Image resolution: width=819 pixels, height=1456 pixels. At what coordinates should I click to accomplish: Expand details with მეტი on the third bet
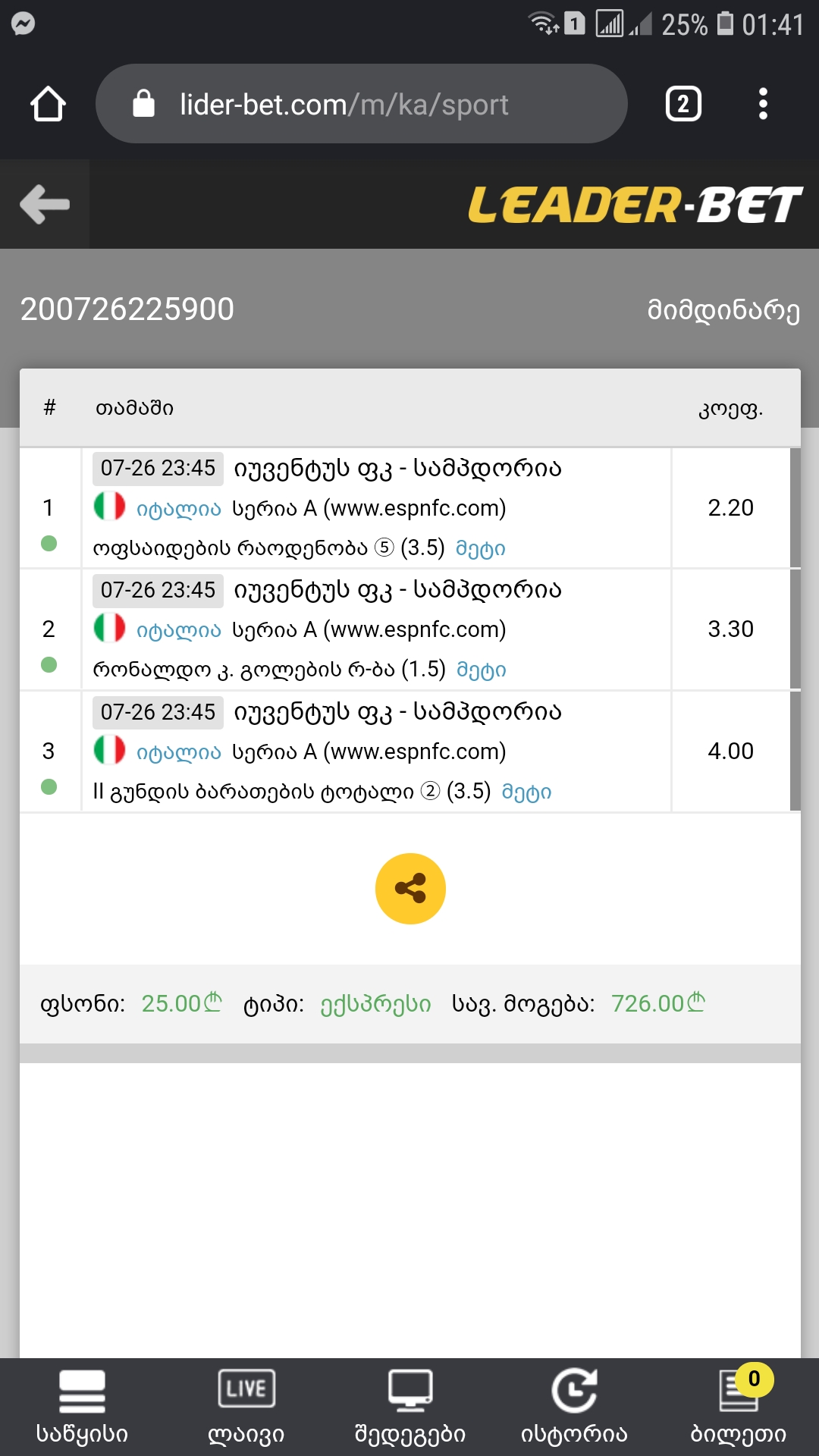pyautogui.click(x=529, y=791)
